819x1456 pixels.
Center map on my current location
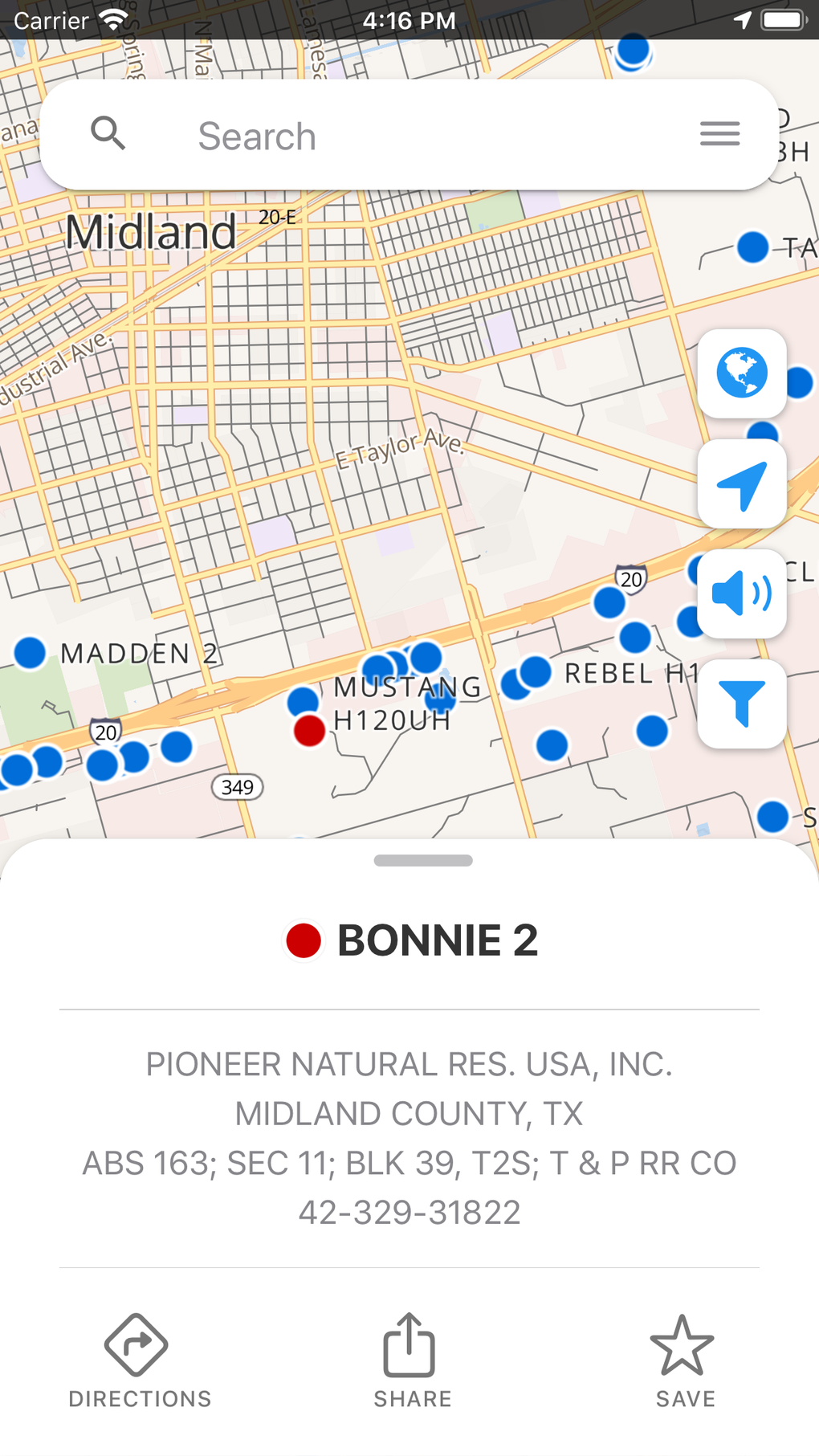tap(742, 484)
